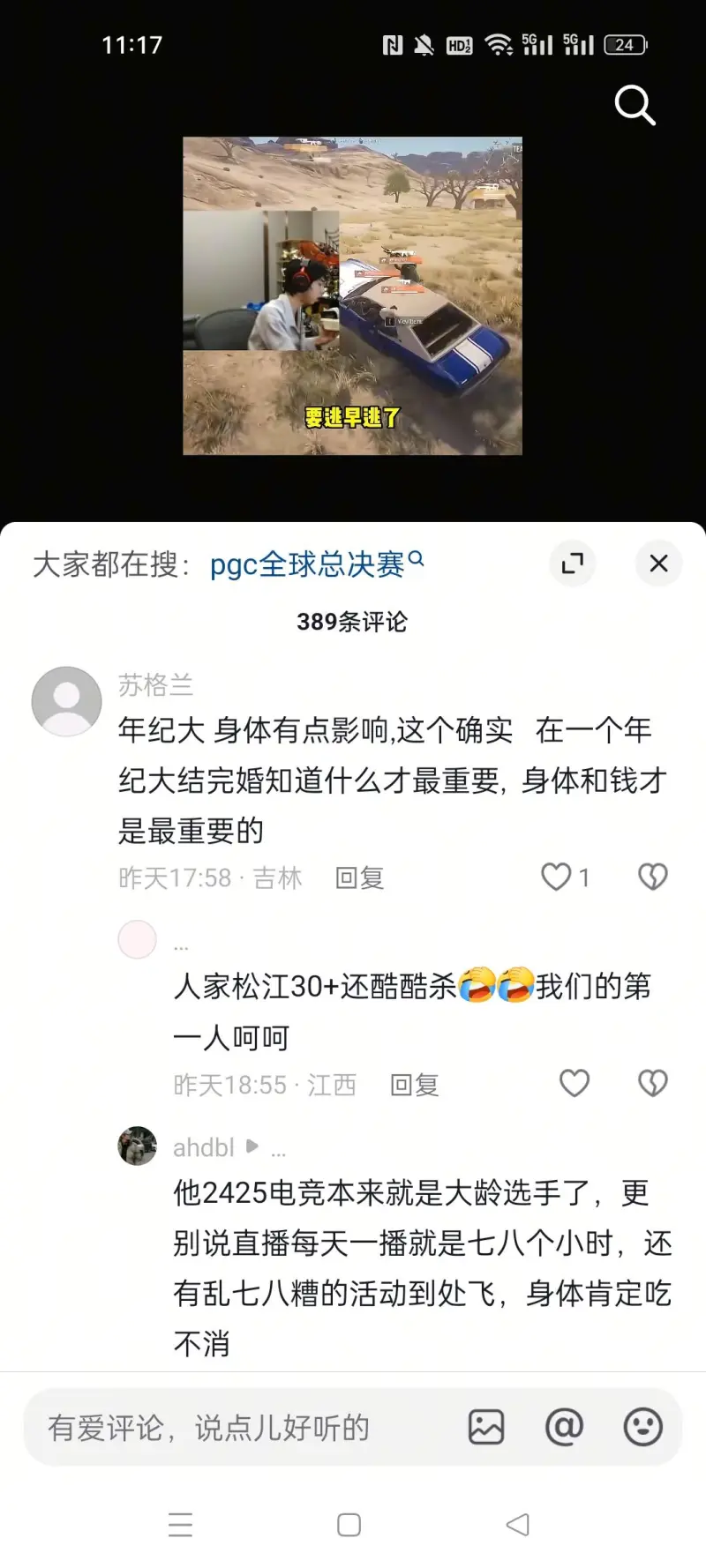706x1568 pixels.
Task: Go back with system navigation button
Action: (518, 1525)
